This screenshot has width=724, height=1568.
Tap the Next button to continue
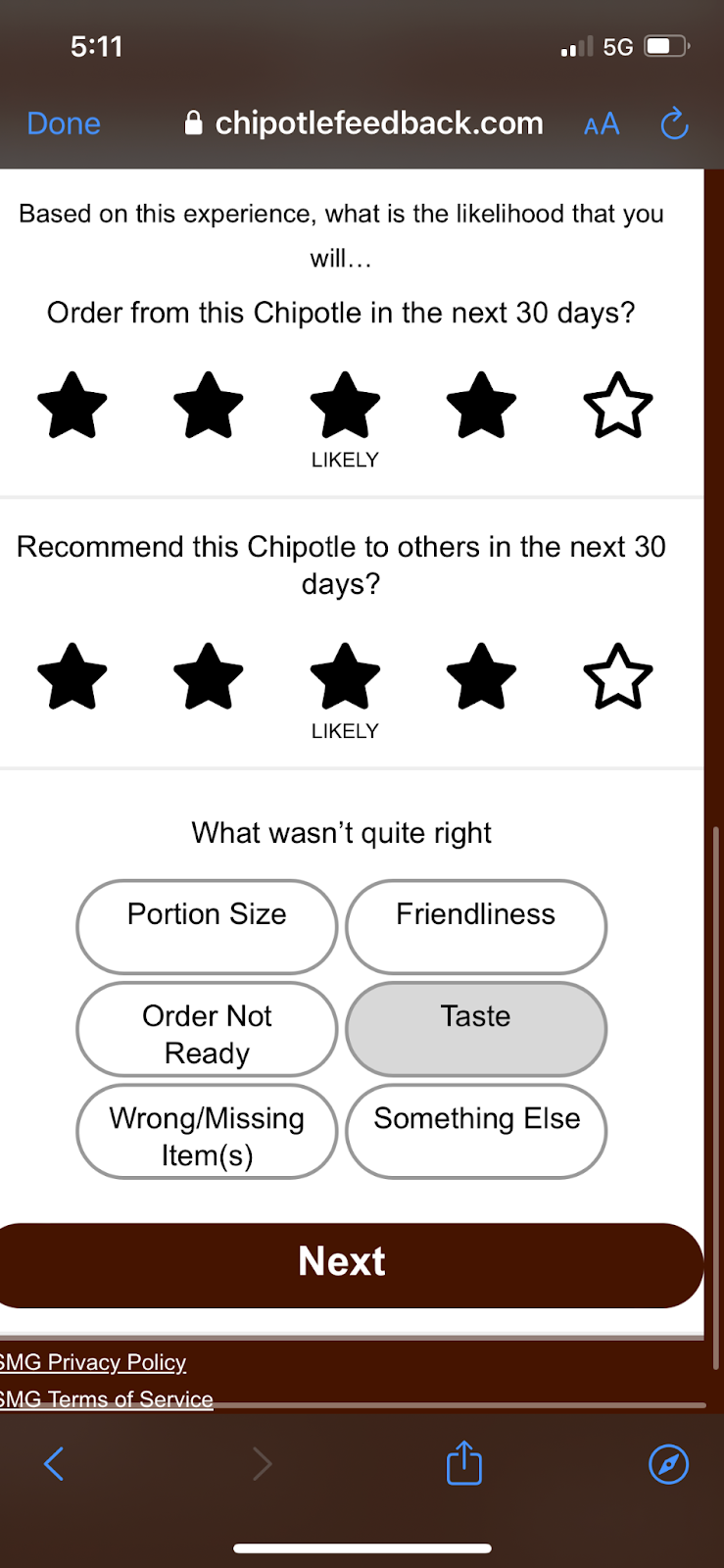click(341, 1262)
